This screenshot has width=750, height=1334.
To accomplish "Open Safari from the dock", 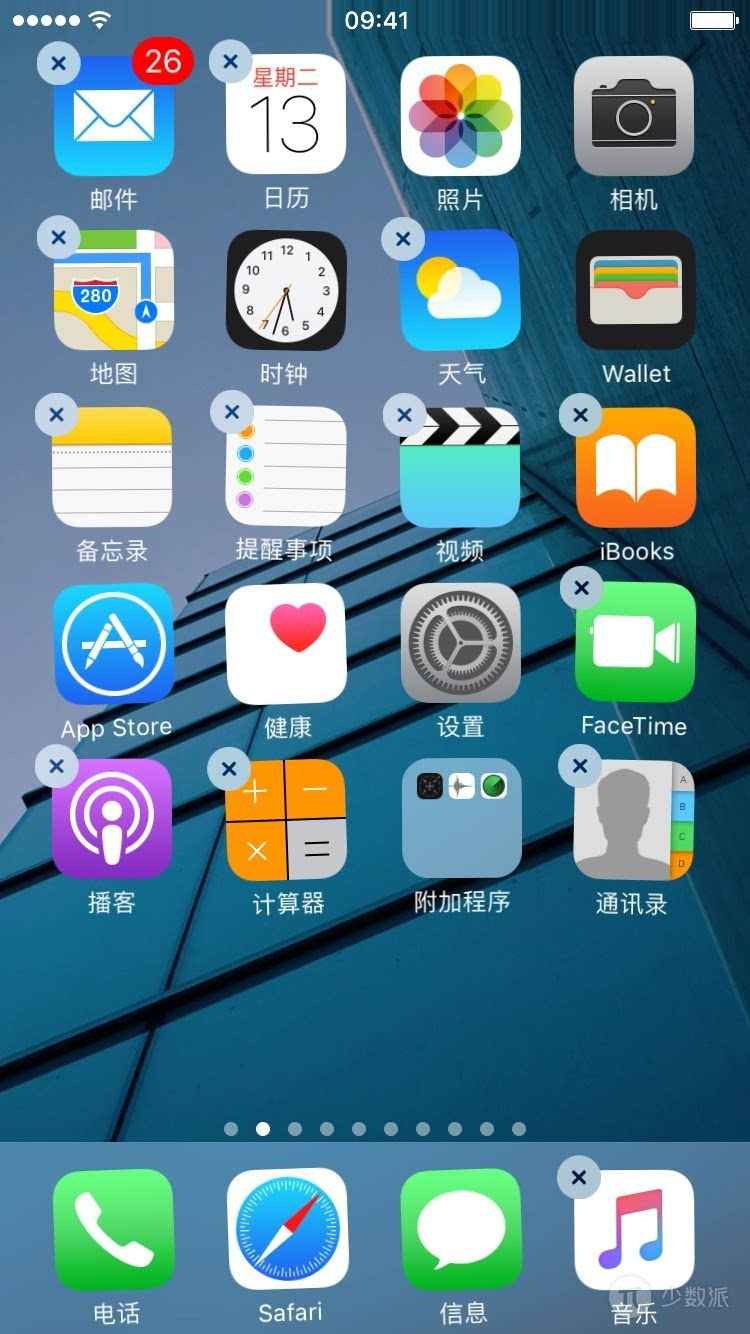I will [x=288, y=1229].
